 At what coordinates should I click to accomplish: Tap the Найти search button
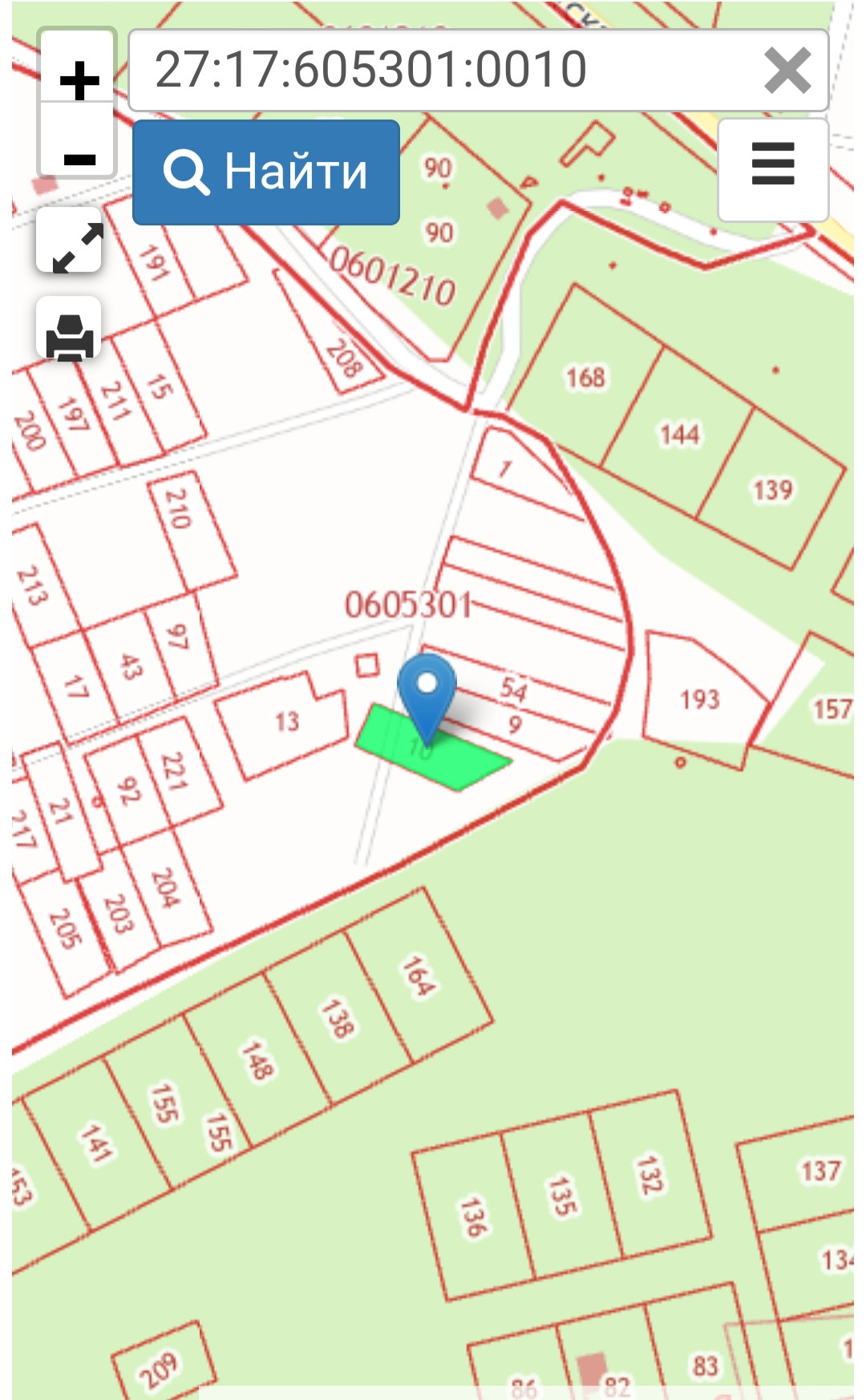click(266, 172)
